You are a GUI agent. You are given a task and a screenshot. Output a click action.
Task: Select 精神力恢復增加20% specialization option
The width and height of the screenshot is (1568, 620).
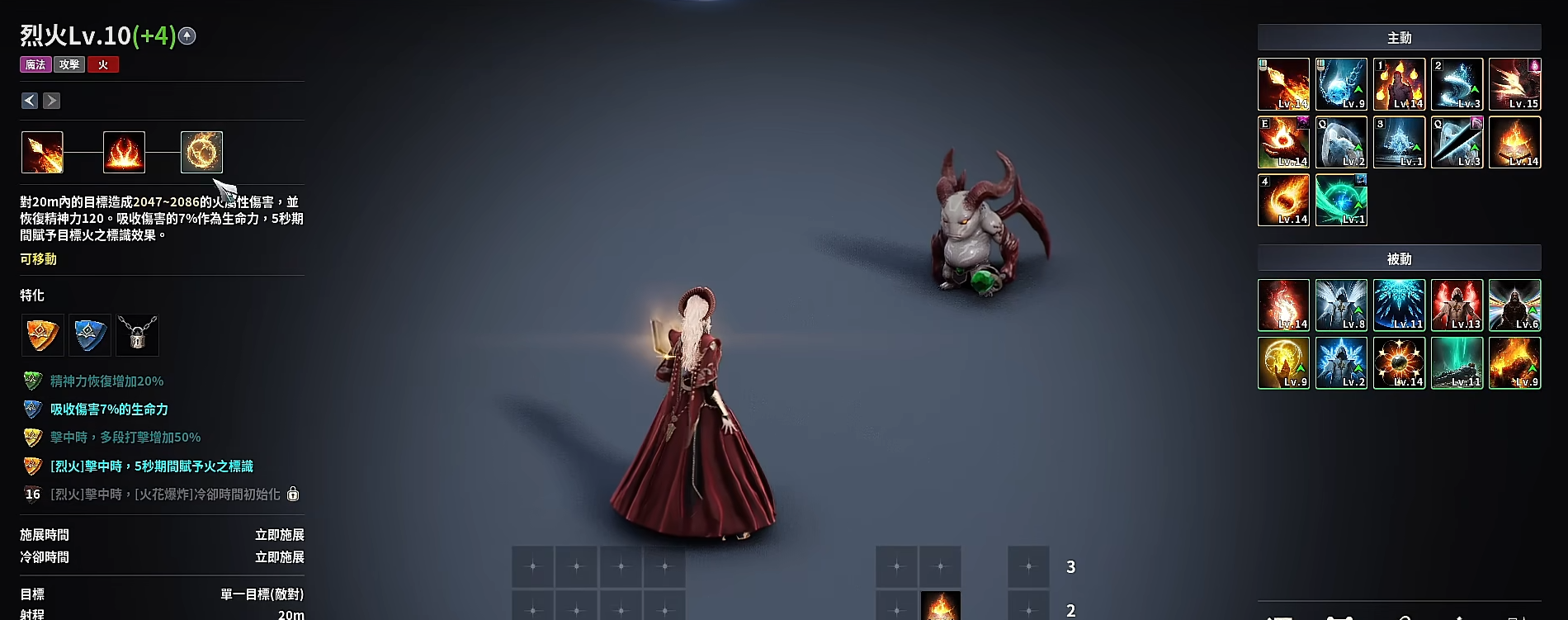(x=106, y=381)
